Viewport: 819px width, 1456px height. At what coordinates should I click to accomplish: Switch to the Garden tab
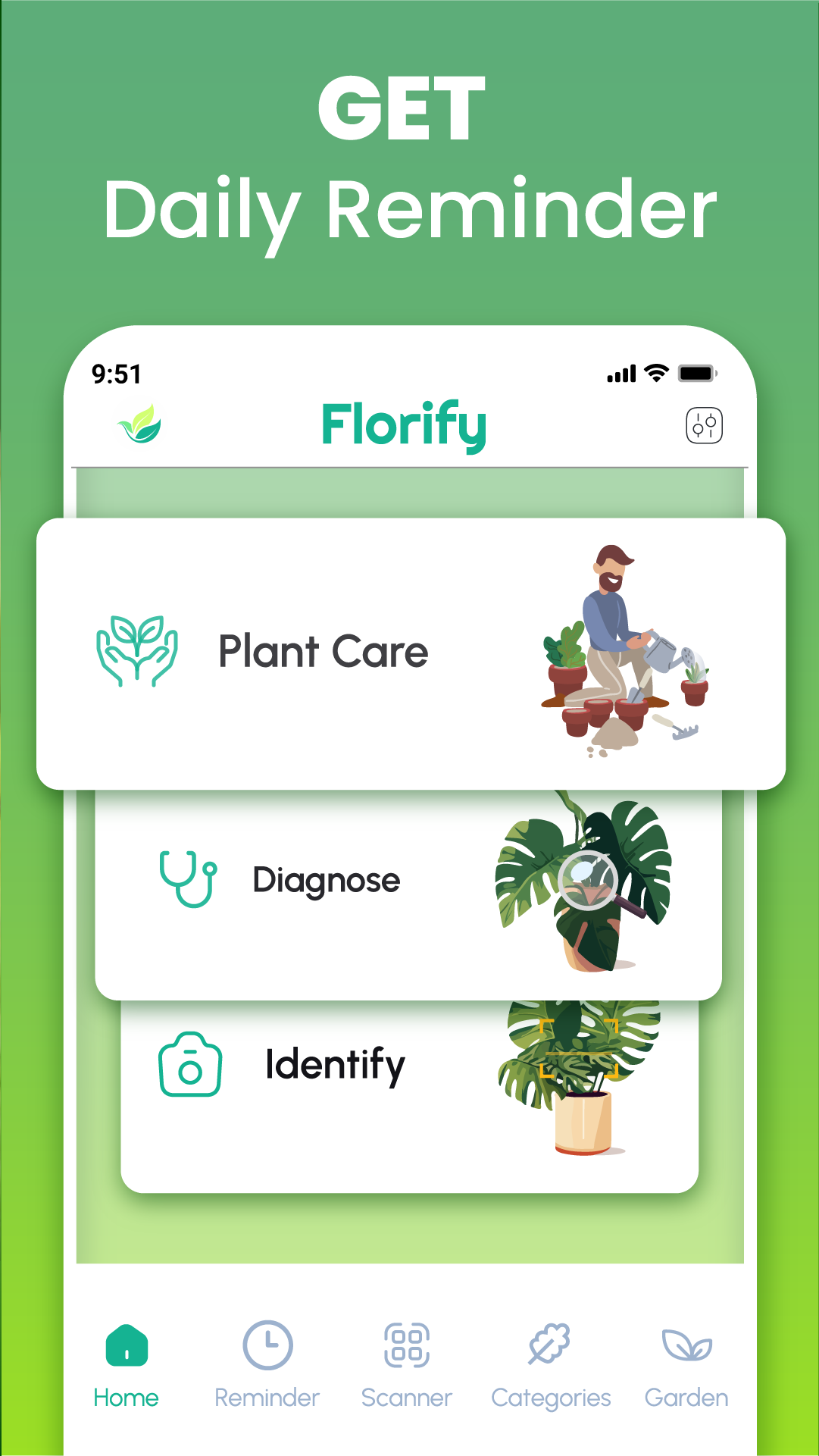[686, 1364]
